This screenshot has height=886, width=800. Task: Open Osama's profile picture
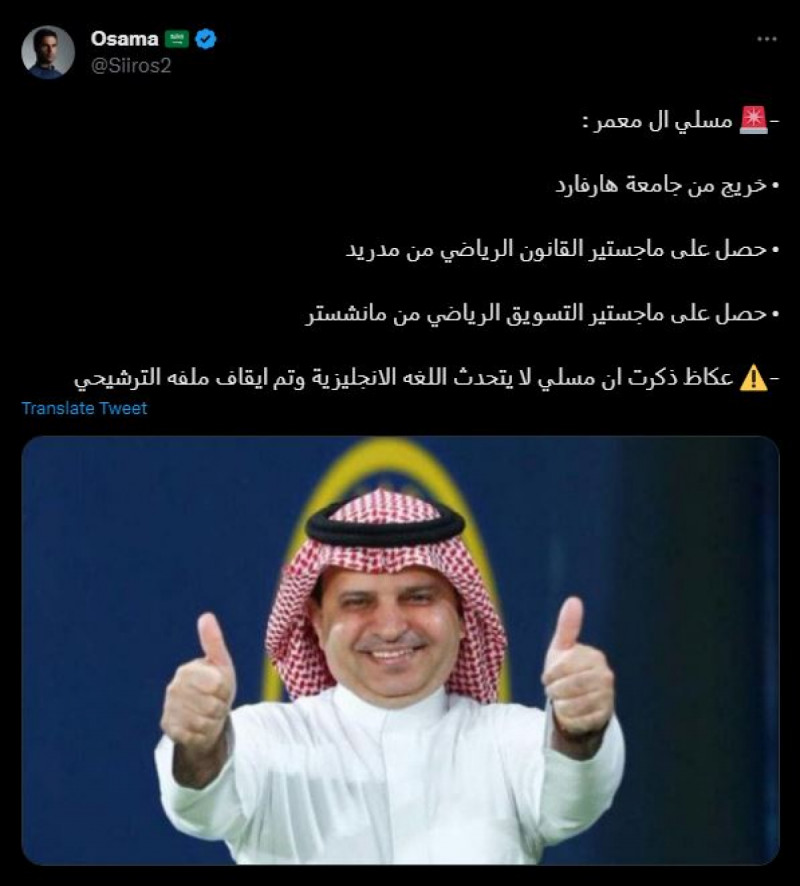point(48,52)
